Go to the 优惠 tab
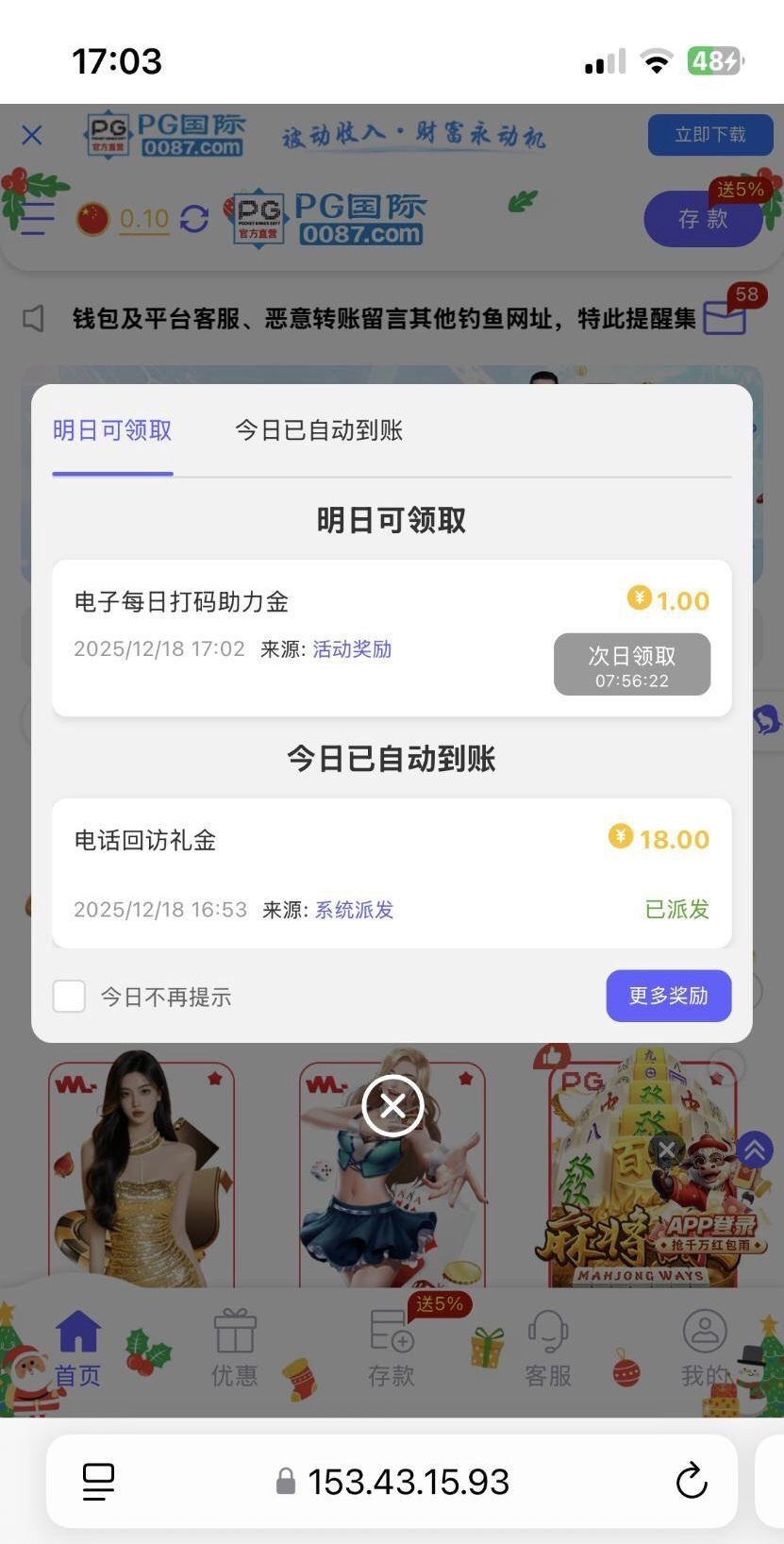Viewport: 784px width, 1544px height. coord(234,1348)
